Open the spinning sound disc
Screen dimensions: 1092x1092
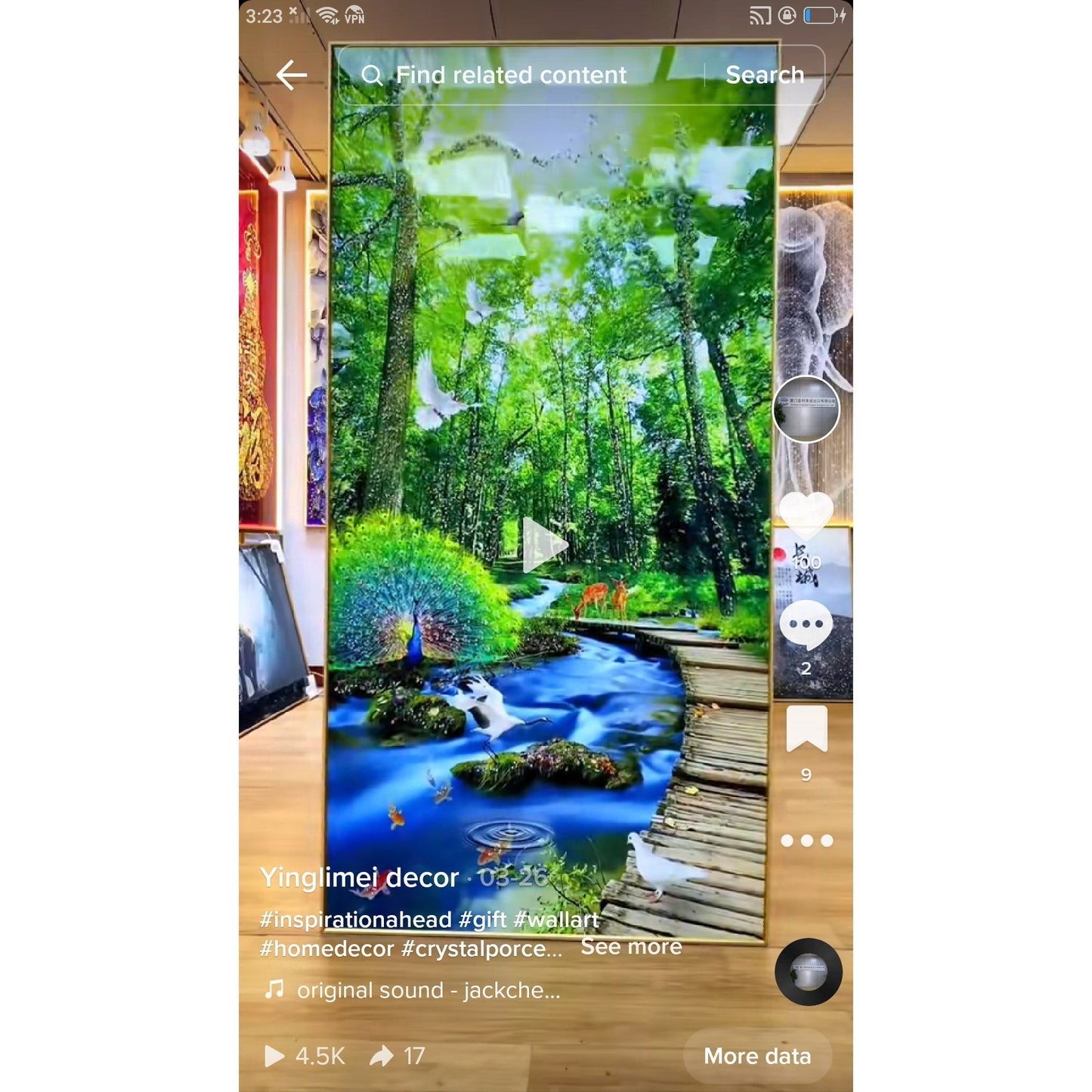pos(808,972)
